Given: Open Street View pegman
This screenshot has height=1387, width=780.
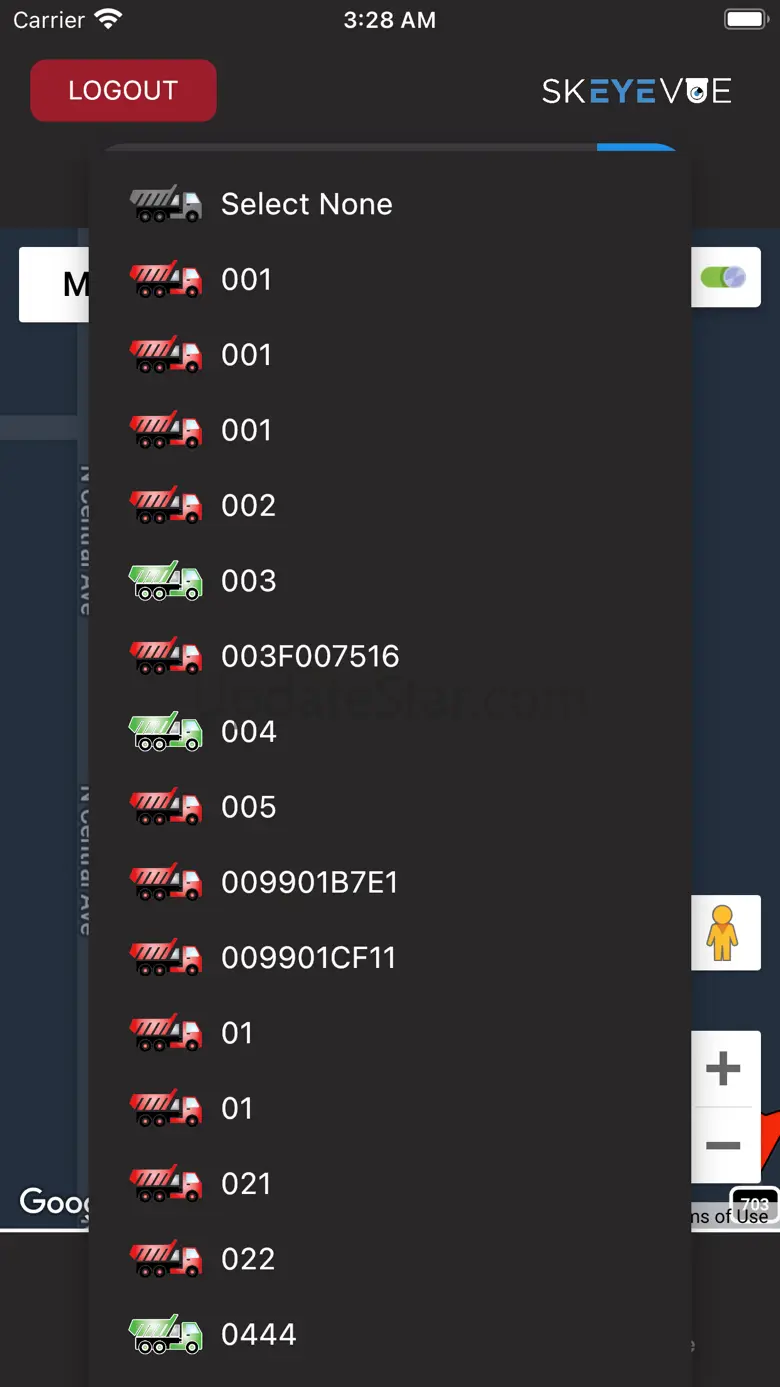Looking at the screenshot, I should click(725, 933).
